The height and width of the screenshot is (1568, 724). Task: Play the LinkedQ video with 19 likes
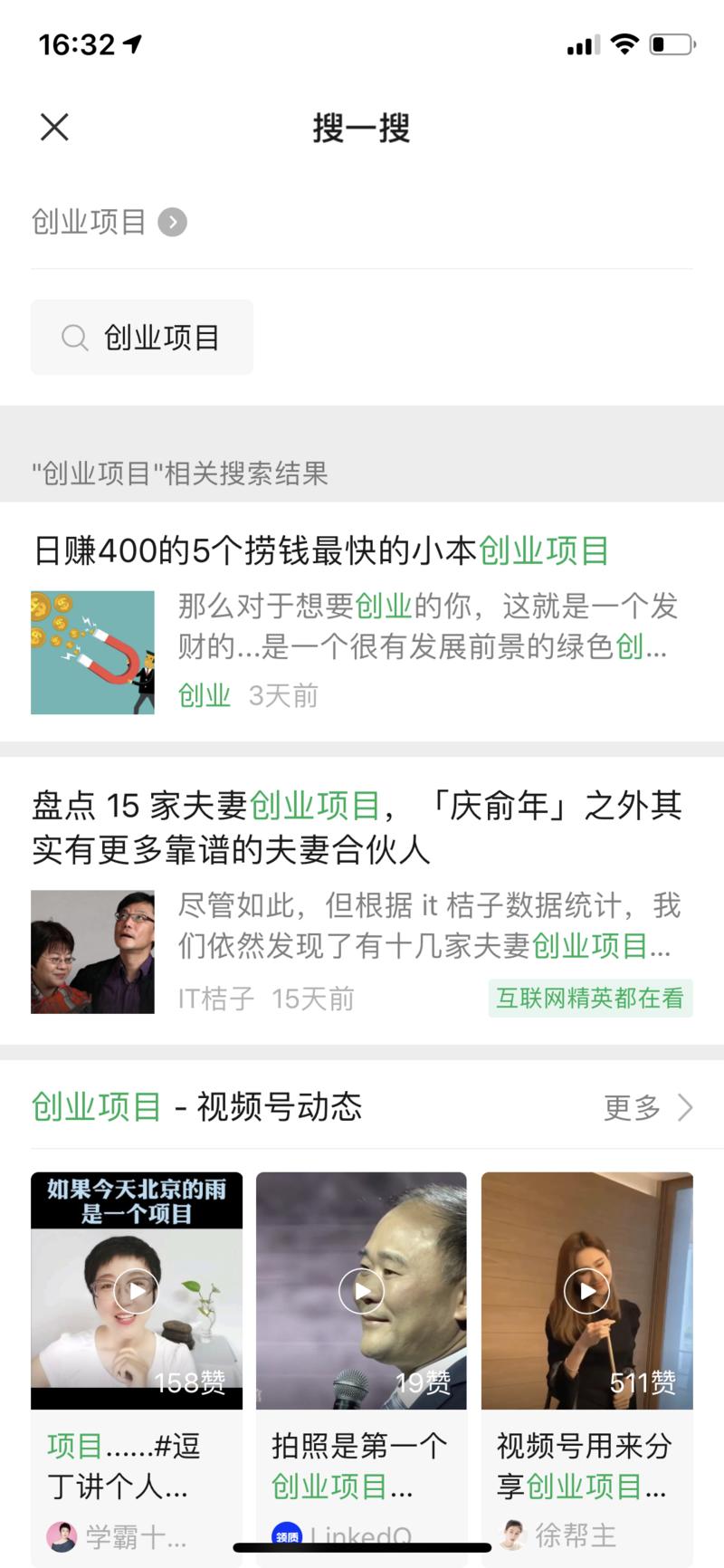tap(360, 1292)
